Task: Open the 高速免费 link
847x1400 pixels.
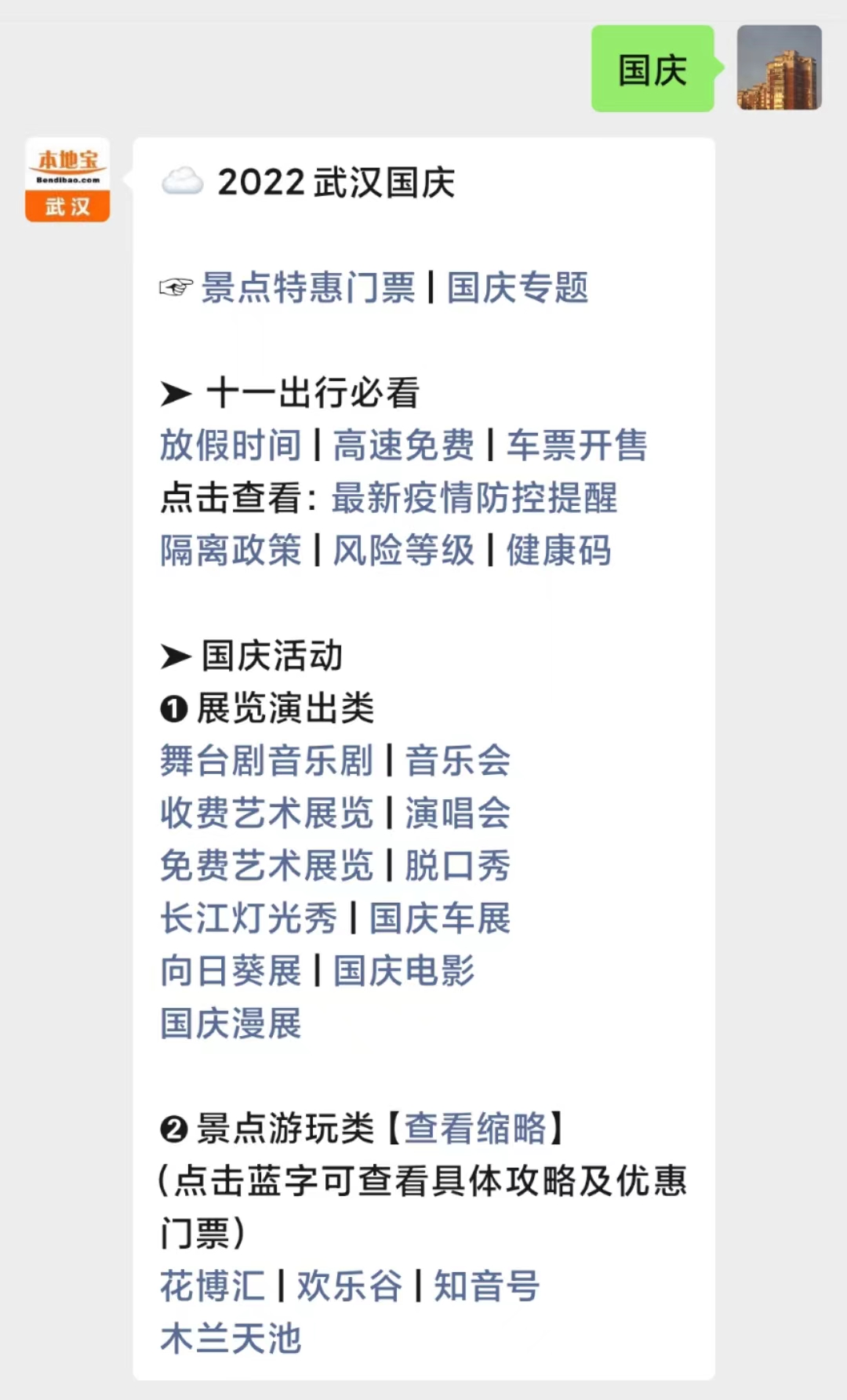Action: pos(404,445)
